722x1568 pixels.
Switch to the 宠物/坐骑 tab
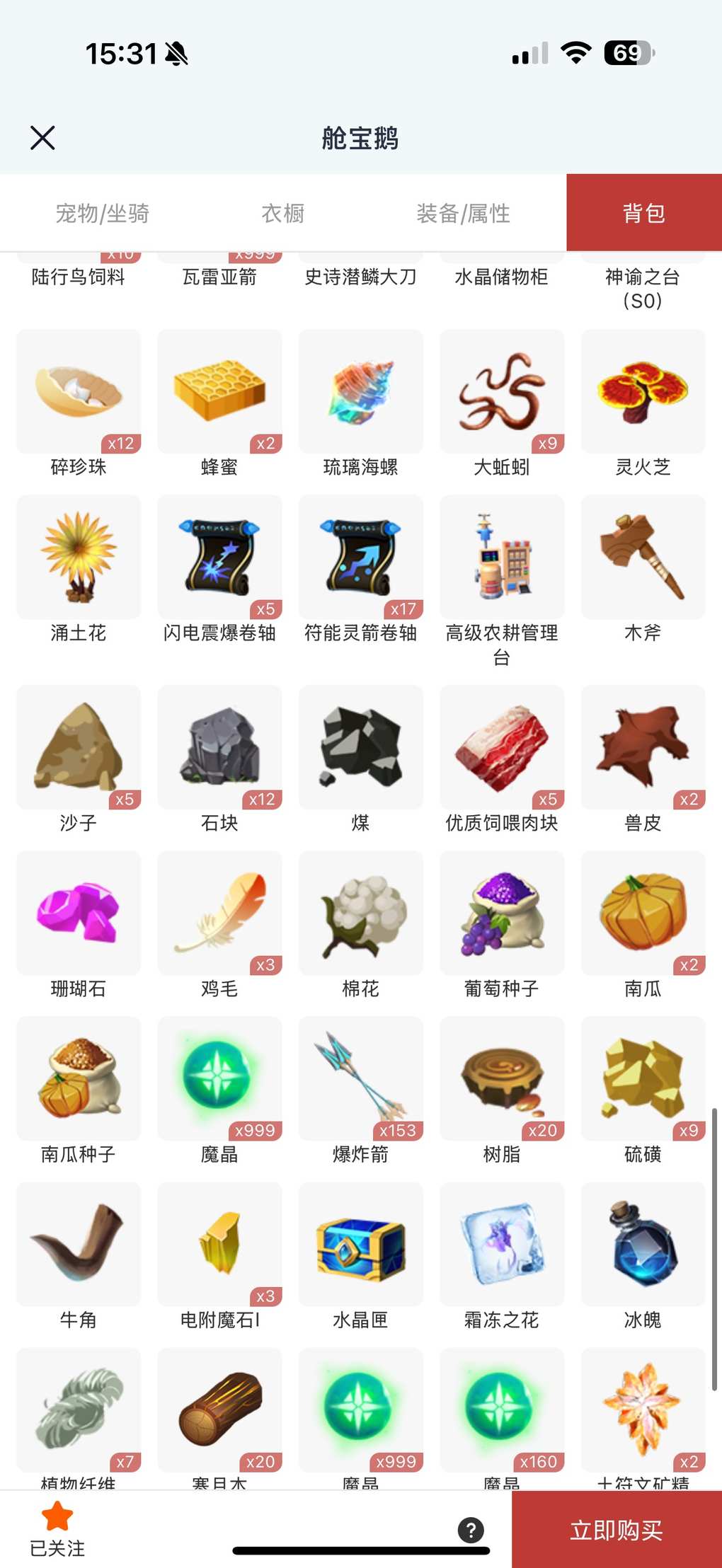(103, 213)
